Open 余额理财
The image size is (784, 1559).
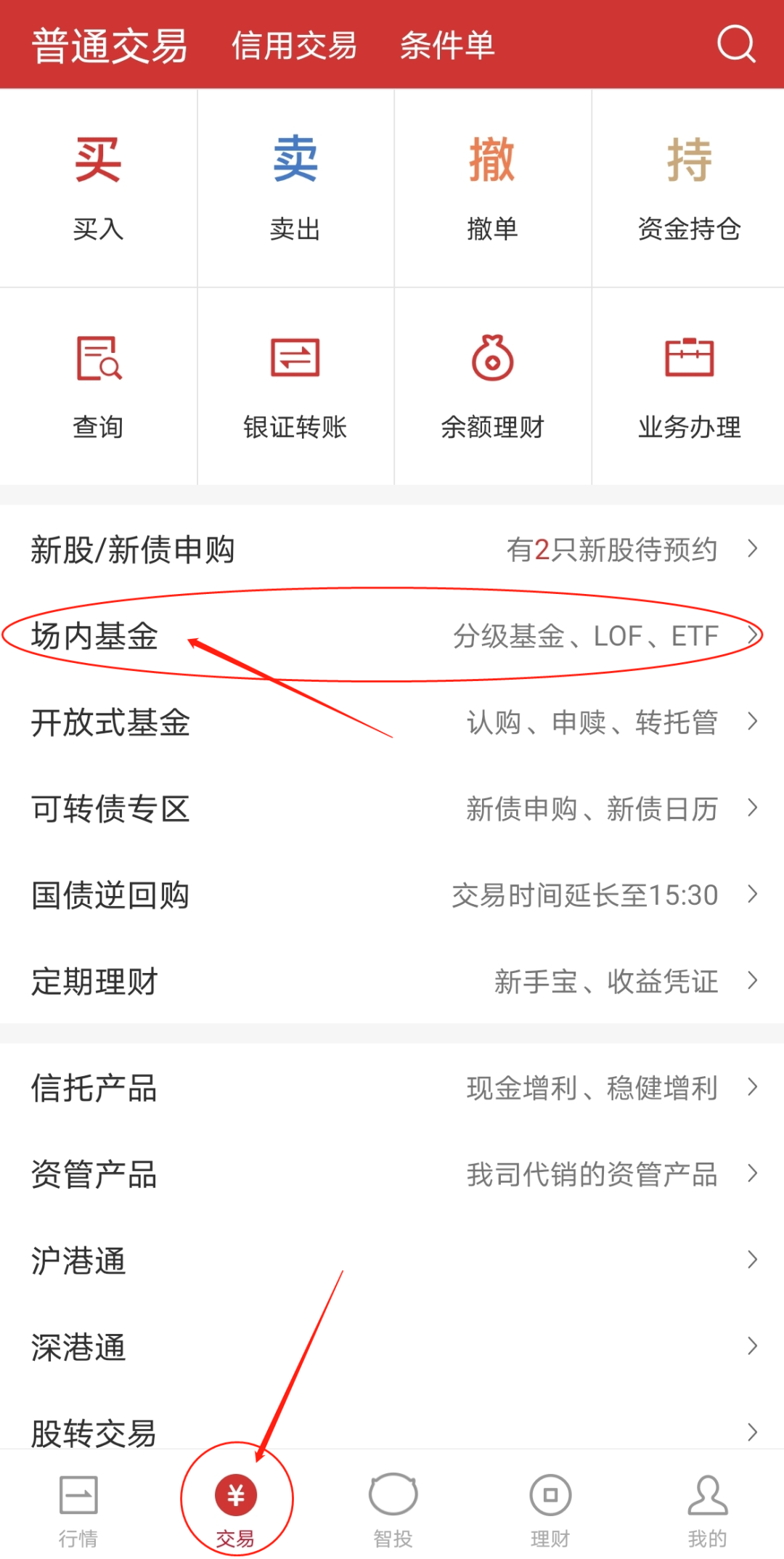[x=493, y=386]
